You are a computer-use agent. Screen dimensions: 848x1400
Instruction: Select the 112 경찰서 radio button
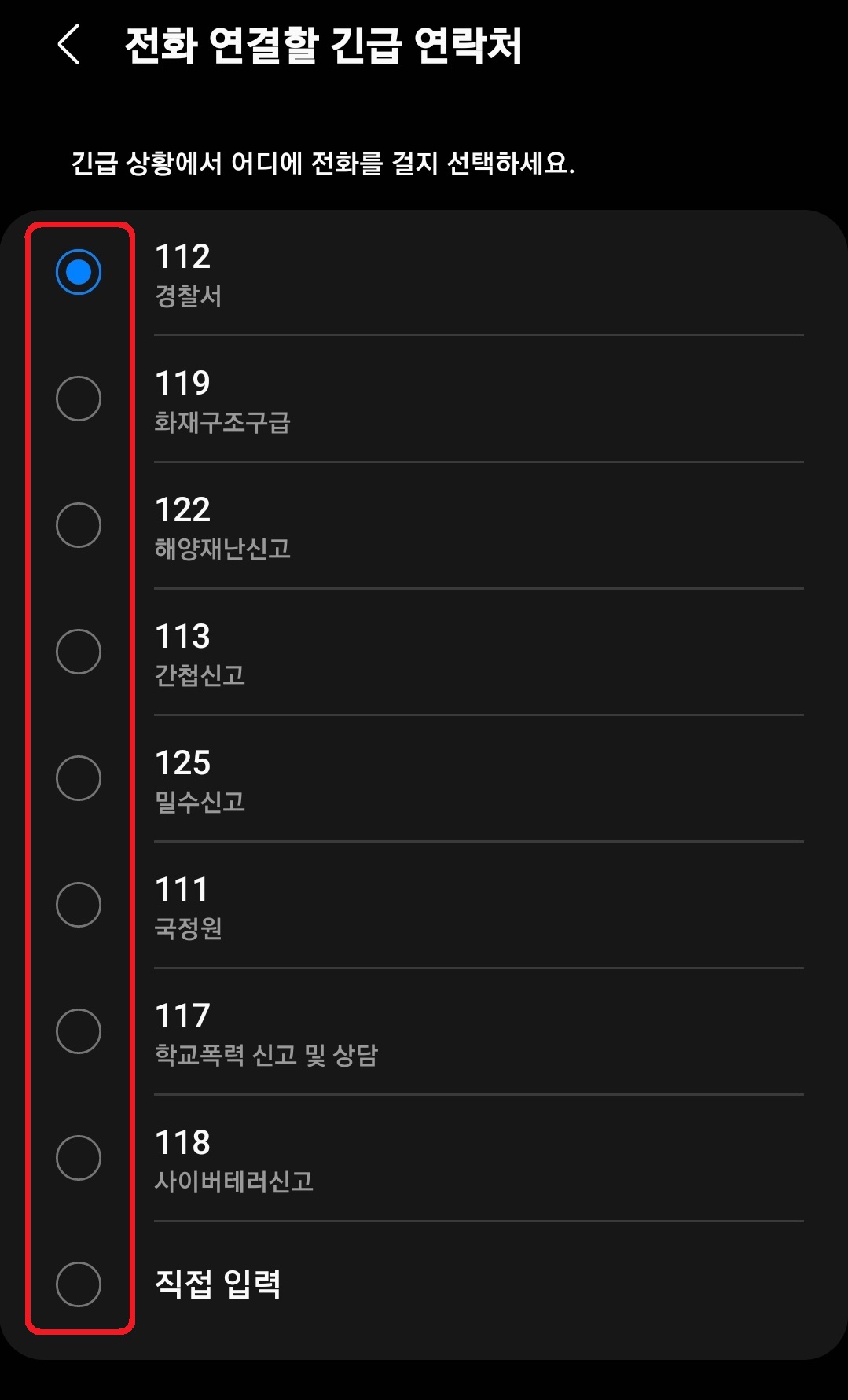[x=79, y=271]
